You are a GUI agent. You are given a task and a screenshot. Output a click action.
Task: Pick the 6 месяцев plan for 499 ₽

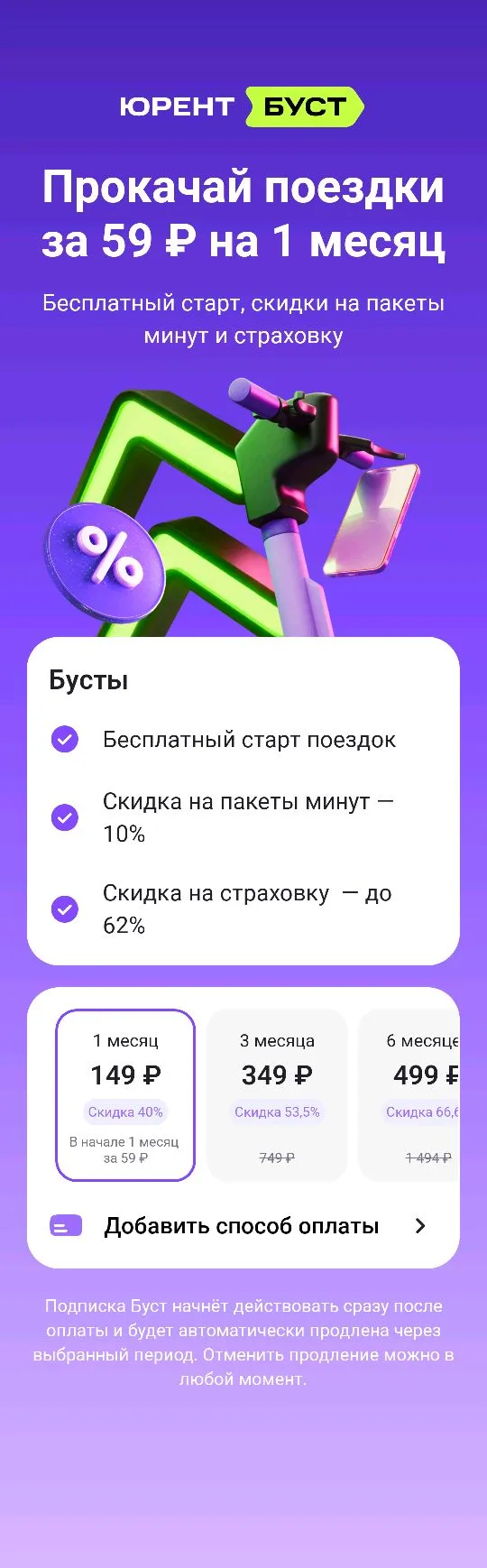pyautogui.click(x=409, y=1094)
